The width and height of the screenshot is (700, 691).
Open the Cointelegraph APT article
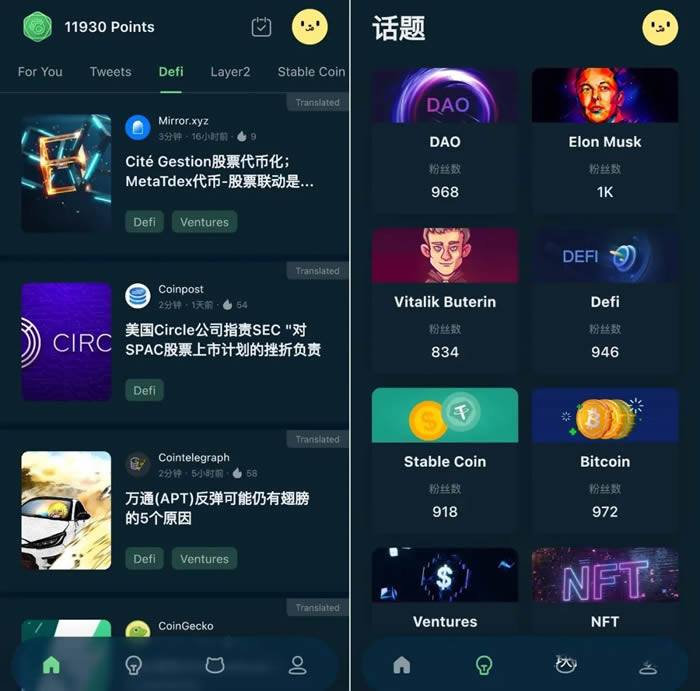coord(217,508)
